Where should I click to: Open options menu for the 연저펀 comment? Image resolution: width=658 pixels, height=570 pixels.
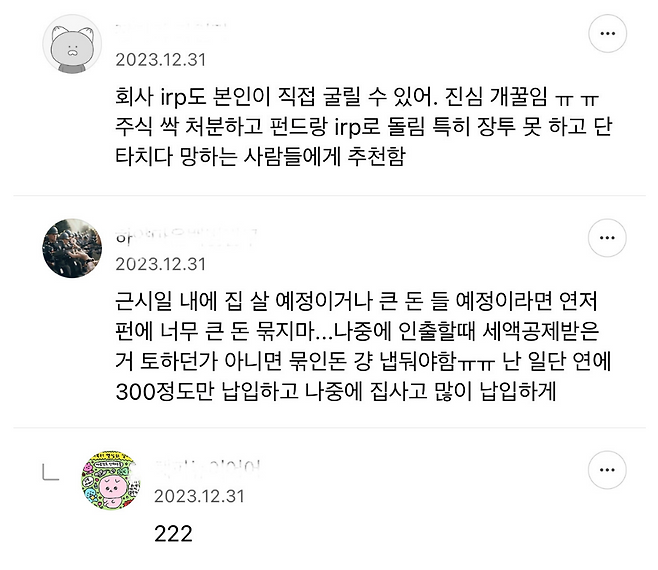tap(606, 239)
